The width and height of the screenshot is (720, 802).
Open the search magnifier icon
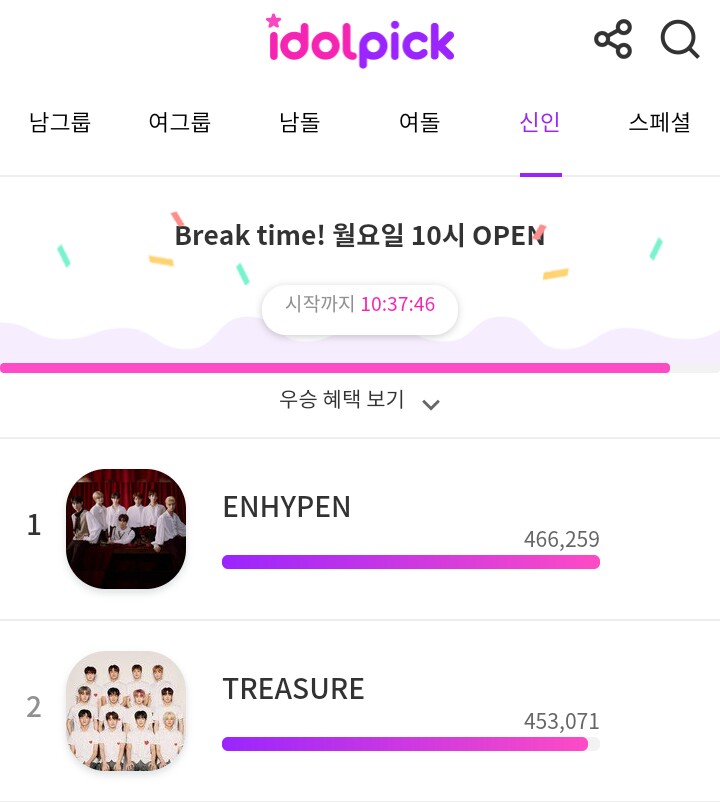pos(679,40)
